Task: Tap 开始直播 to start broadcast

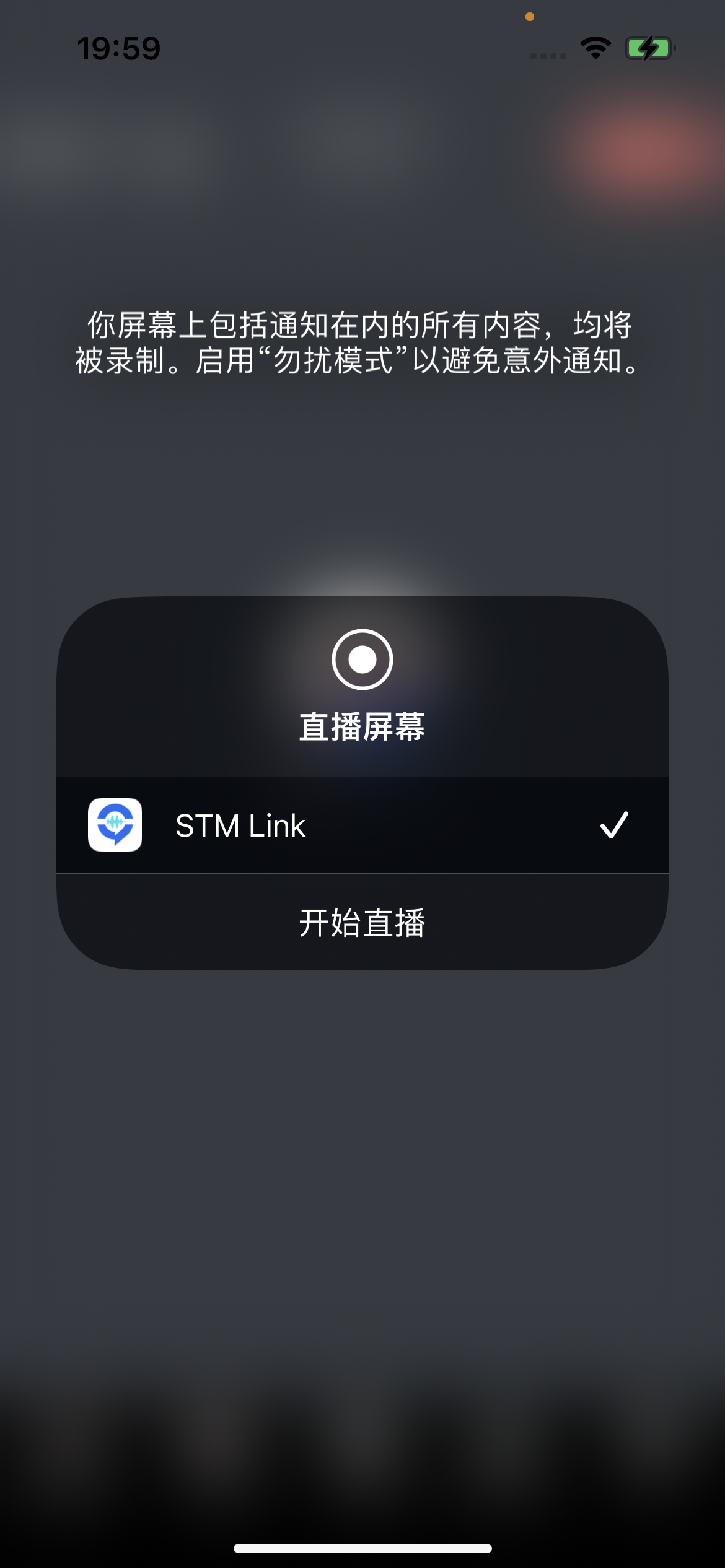Action: point(362,923)
